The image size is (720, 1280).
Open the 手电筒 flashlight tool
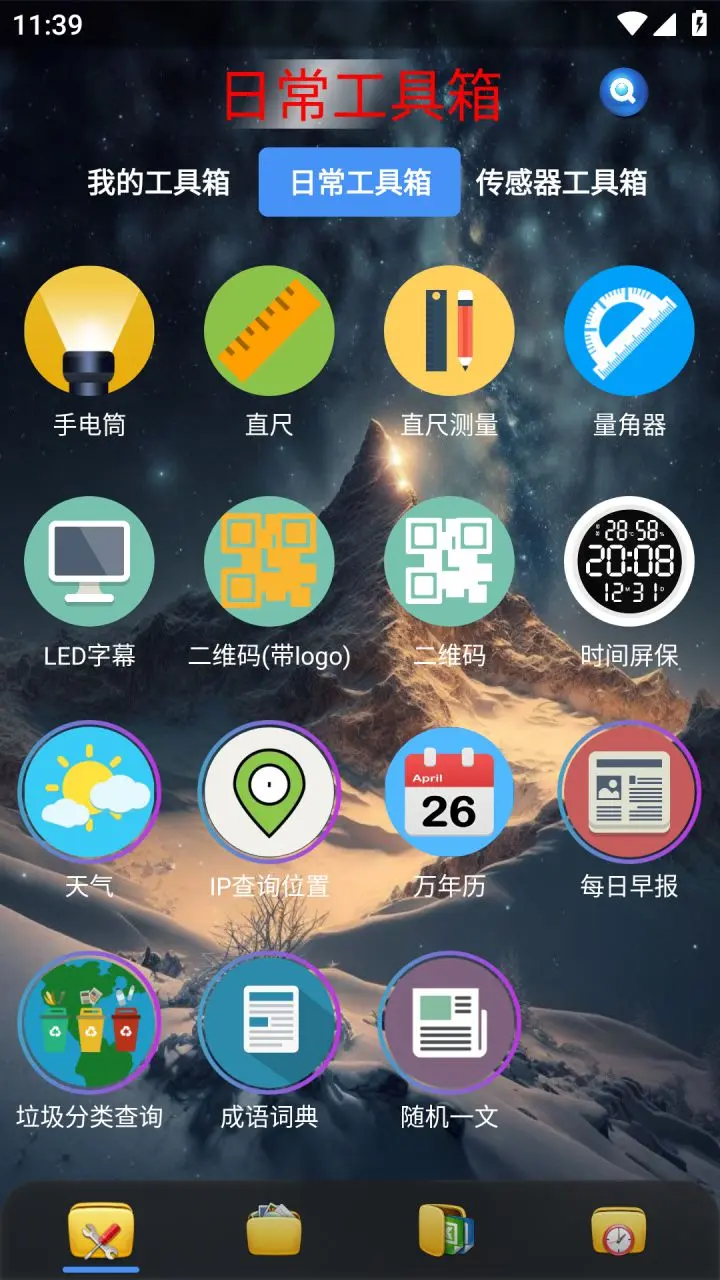[x=90, y=330]
